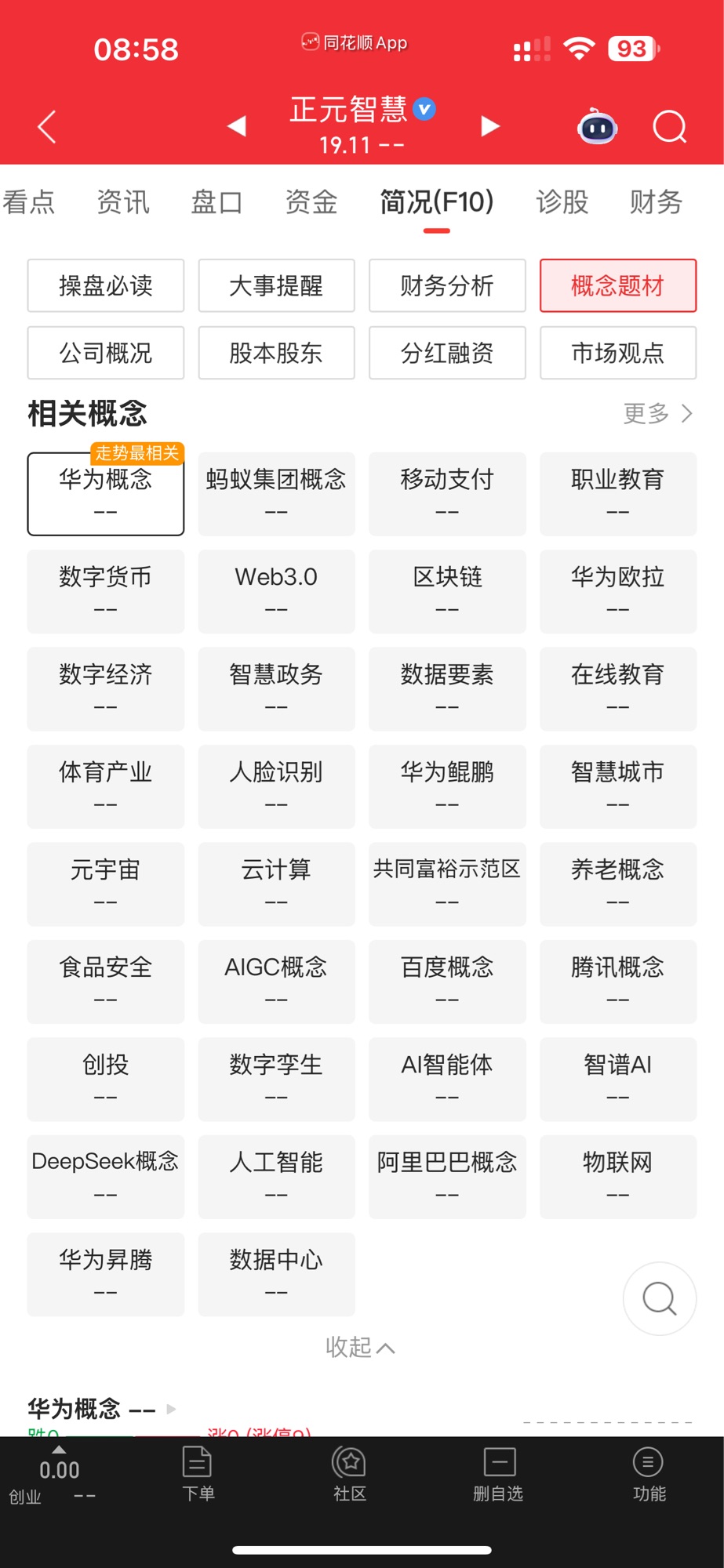Switch to the 资金 tab
The image size is (724, 1568).
tap(311, 202)
